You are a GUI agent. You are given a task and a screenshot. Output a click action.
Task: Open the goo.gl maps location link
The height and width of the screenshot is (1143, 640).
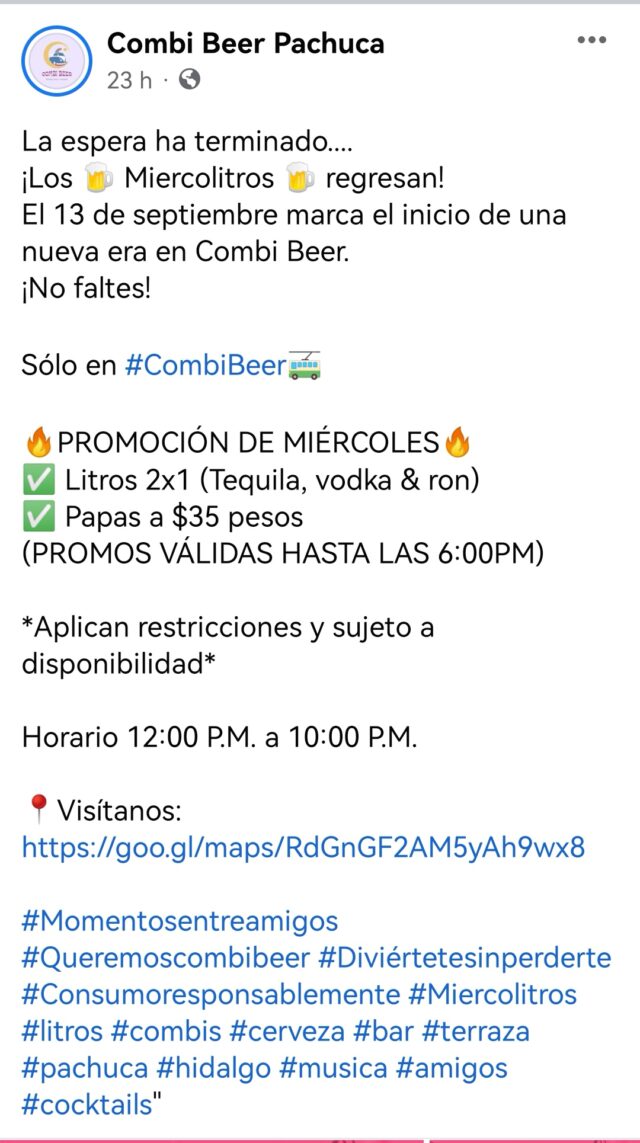(303, 848)
